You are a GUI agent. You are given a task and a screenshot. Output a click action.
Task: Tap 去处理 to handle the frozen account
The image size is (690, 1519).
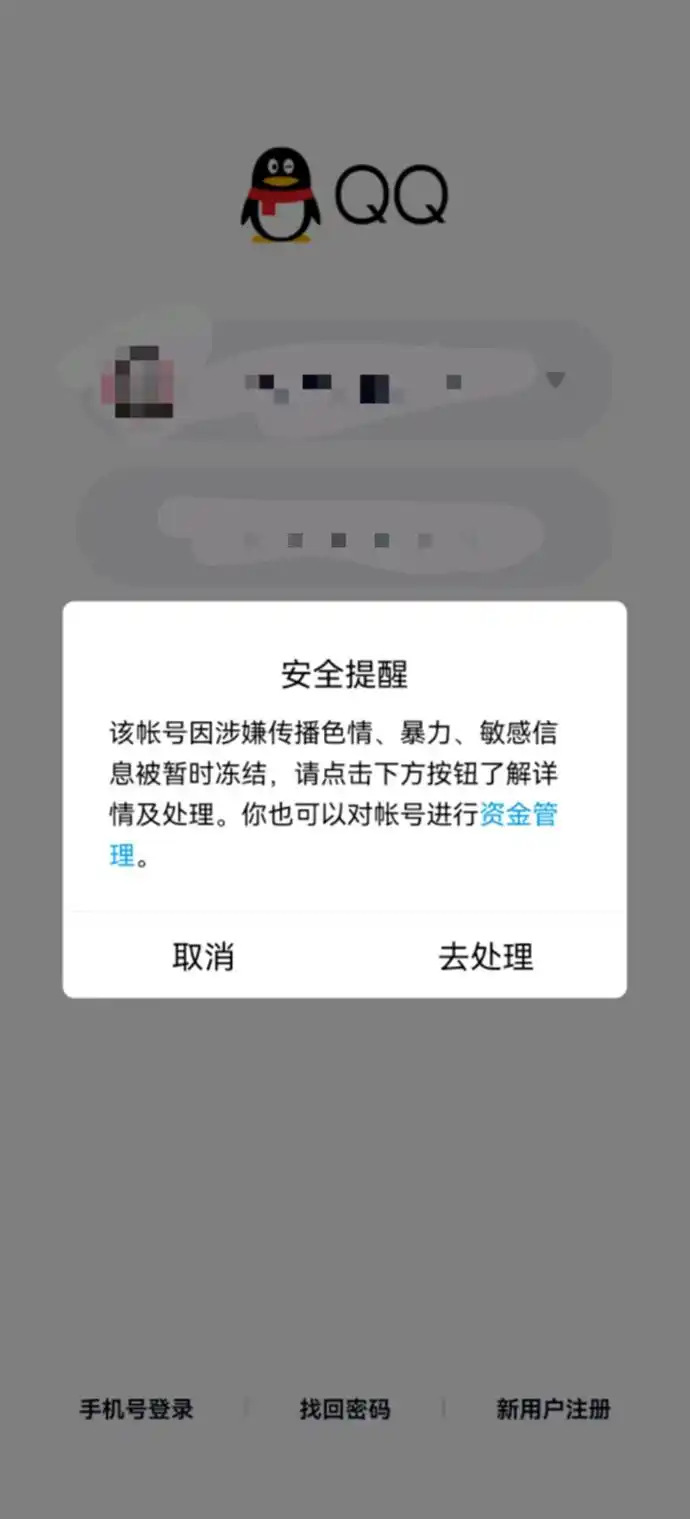[486, 957]
